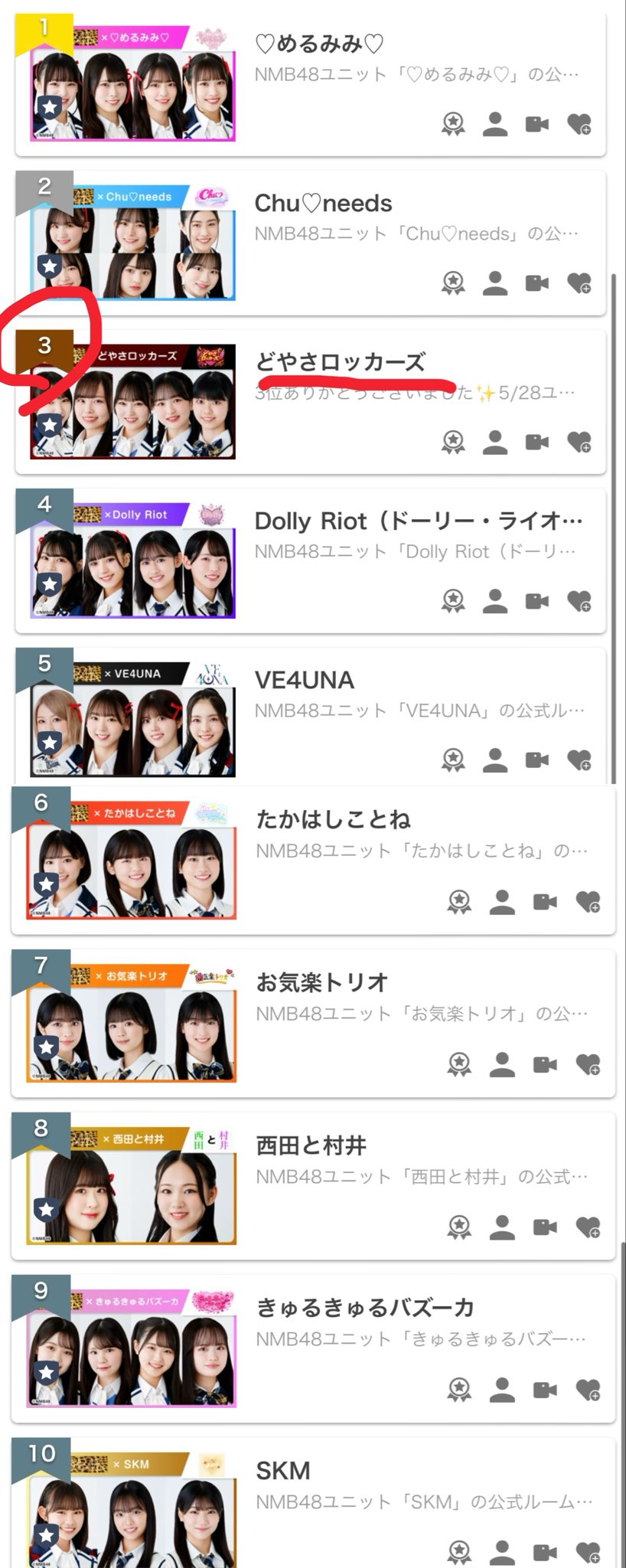Tap the video camera icon for 西田と村井
The width and height of the screenshot is (626, 1568).
coord(545,1227)
